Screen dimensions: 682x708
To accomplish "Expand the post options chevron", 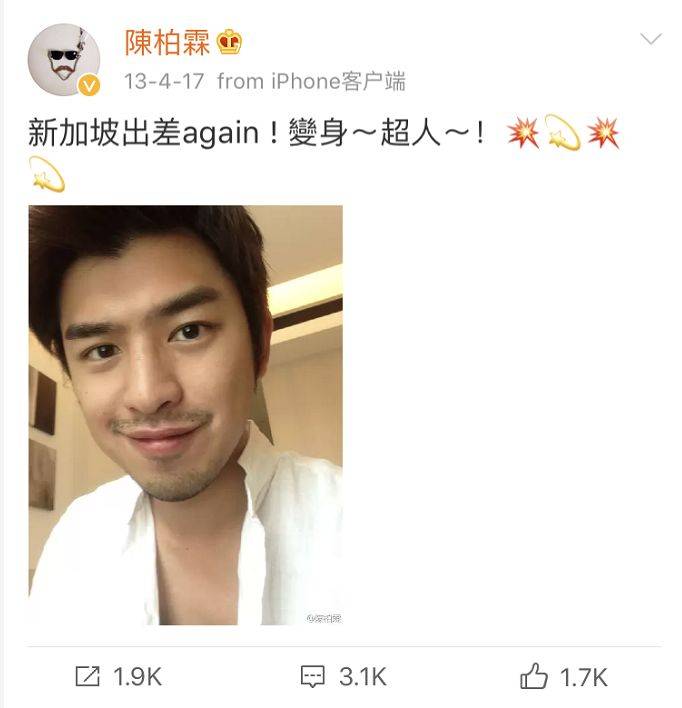I will [650, 40].
